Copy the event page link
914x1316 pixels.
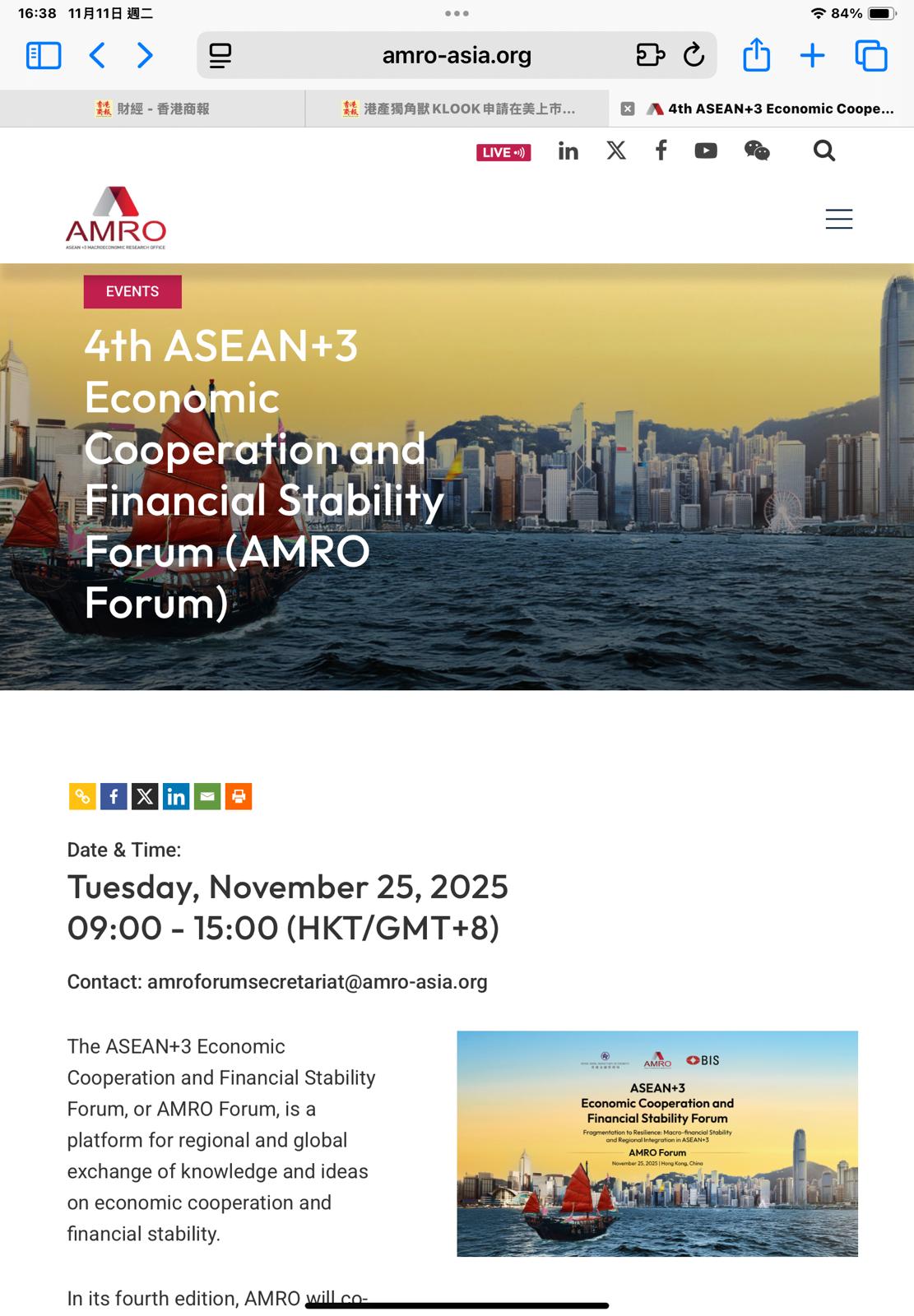tap(82, 796)
